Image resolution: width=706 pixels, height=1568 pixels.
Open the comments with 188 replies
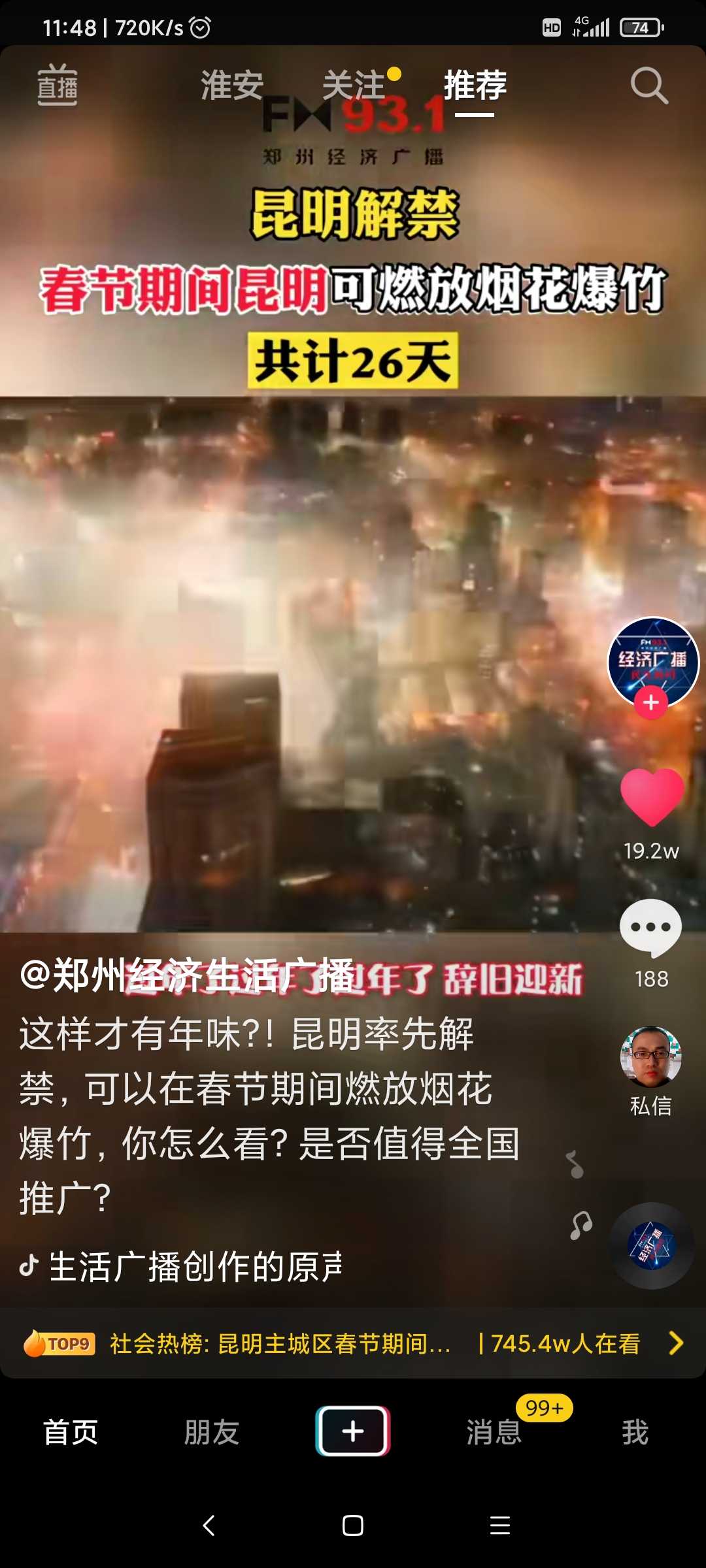[651, 928]
